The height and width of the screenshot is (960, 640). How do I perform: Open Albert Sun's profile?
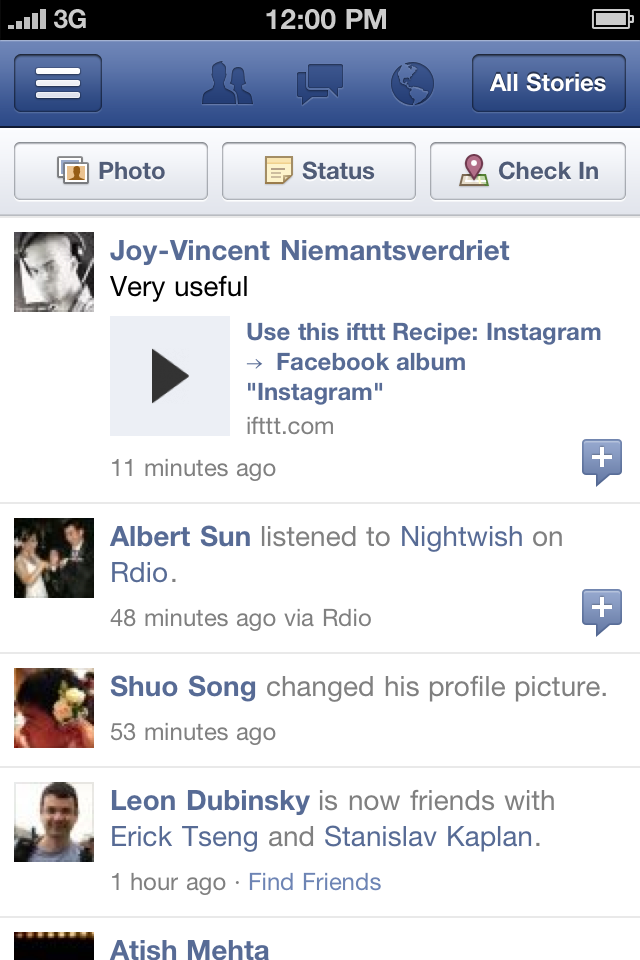(180, 537)
